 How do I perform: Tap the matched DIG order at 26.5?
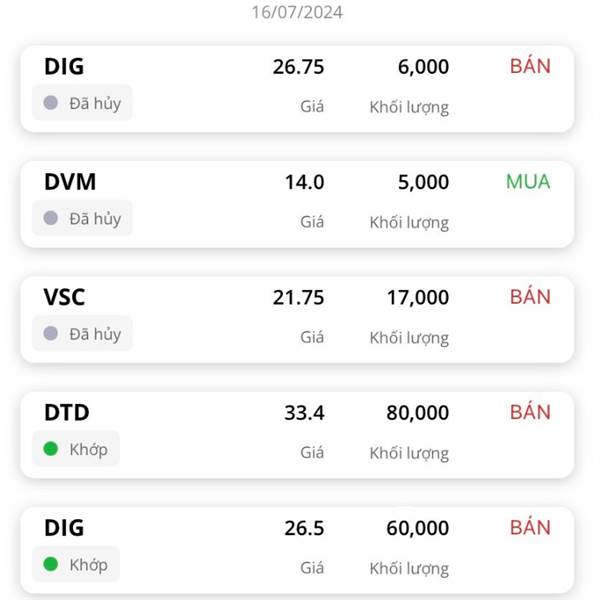click(297, 548)
